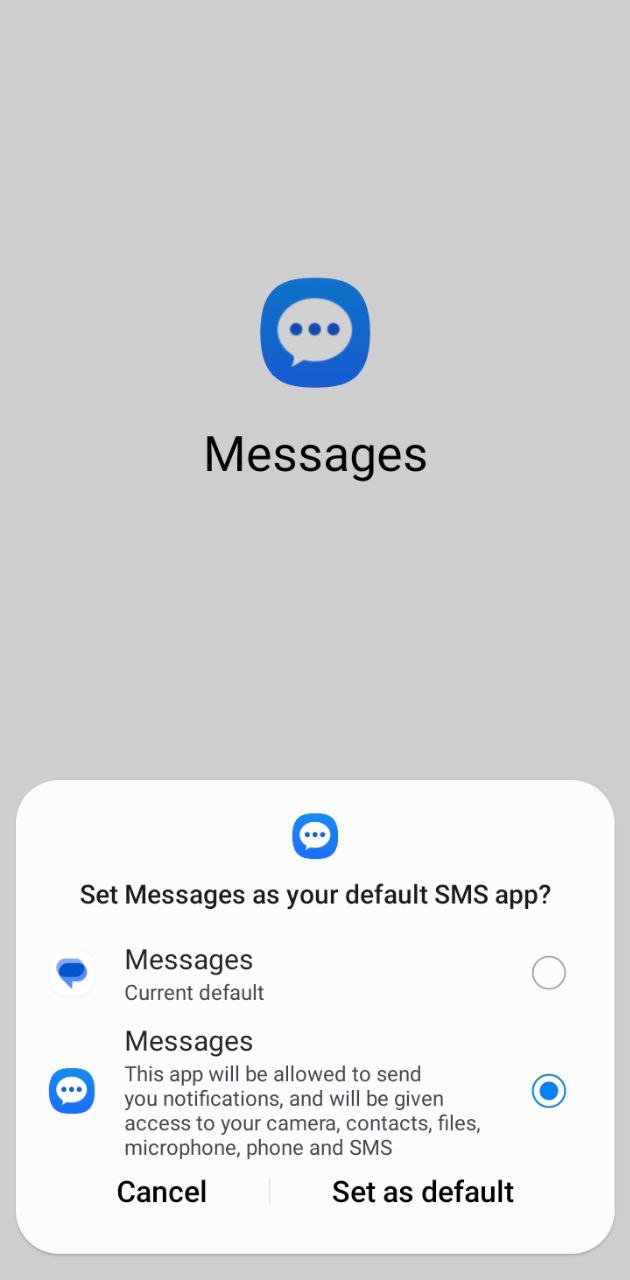This screenshot has height=1280, width=630.
Task: Cancel the default SMS app dialog
Action: click(x=162, y=1191)
